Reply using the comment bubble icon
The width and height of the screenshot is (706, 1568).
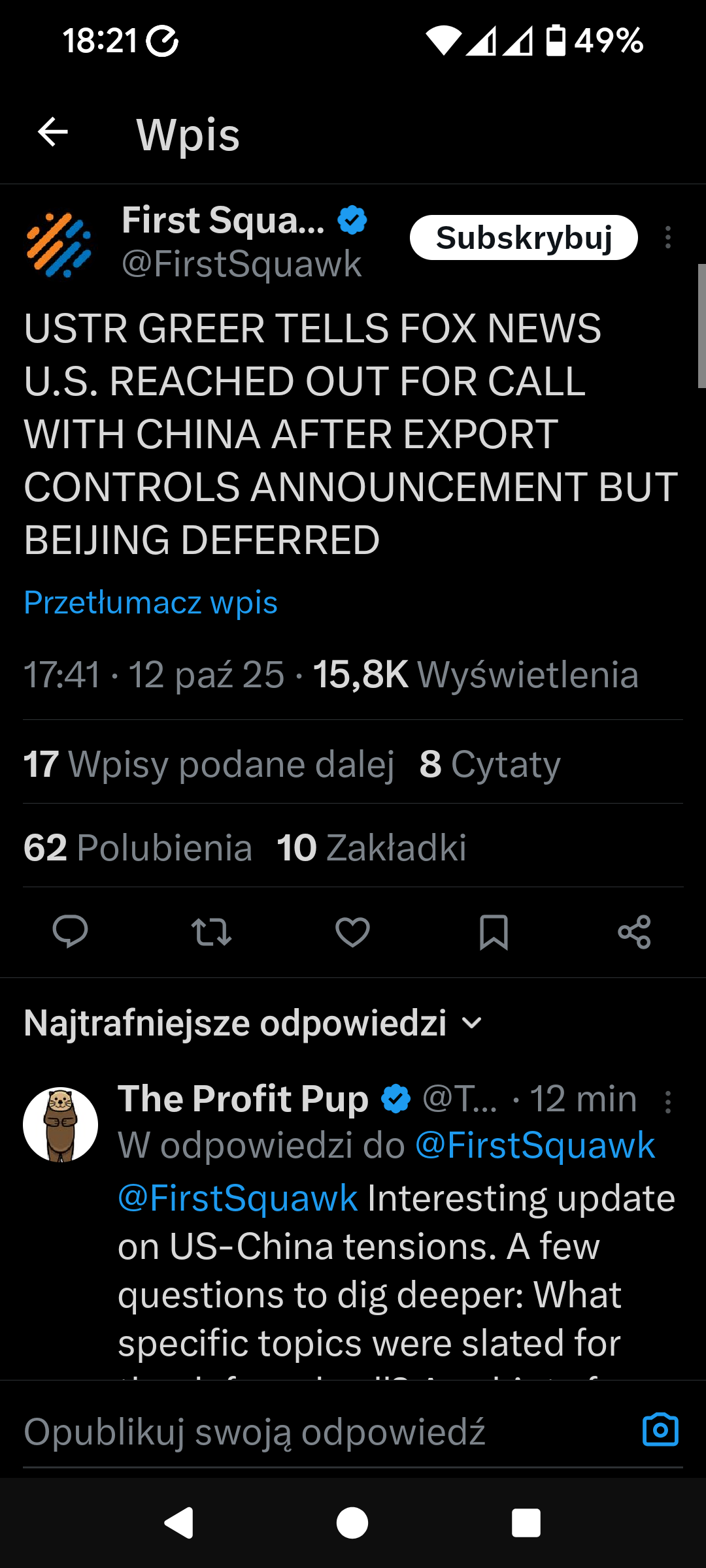pos(70,932)
